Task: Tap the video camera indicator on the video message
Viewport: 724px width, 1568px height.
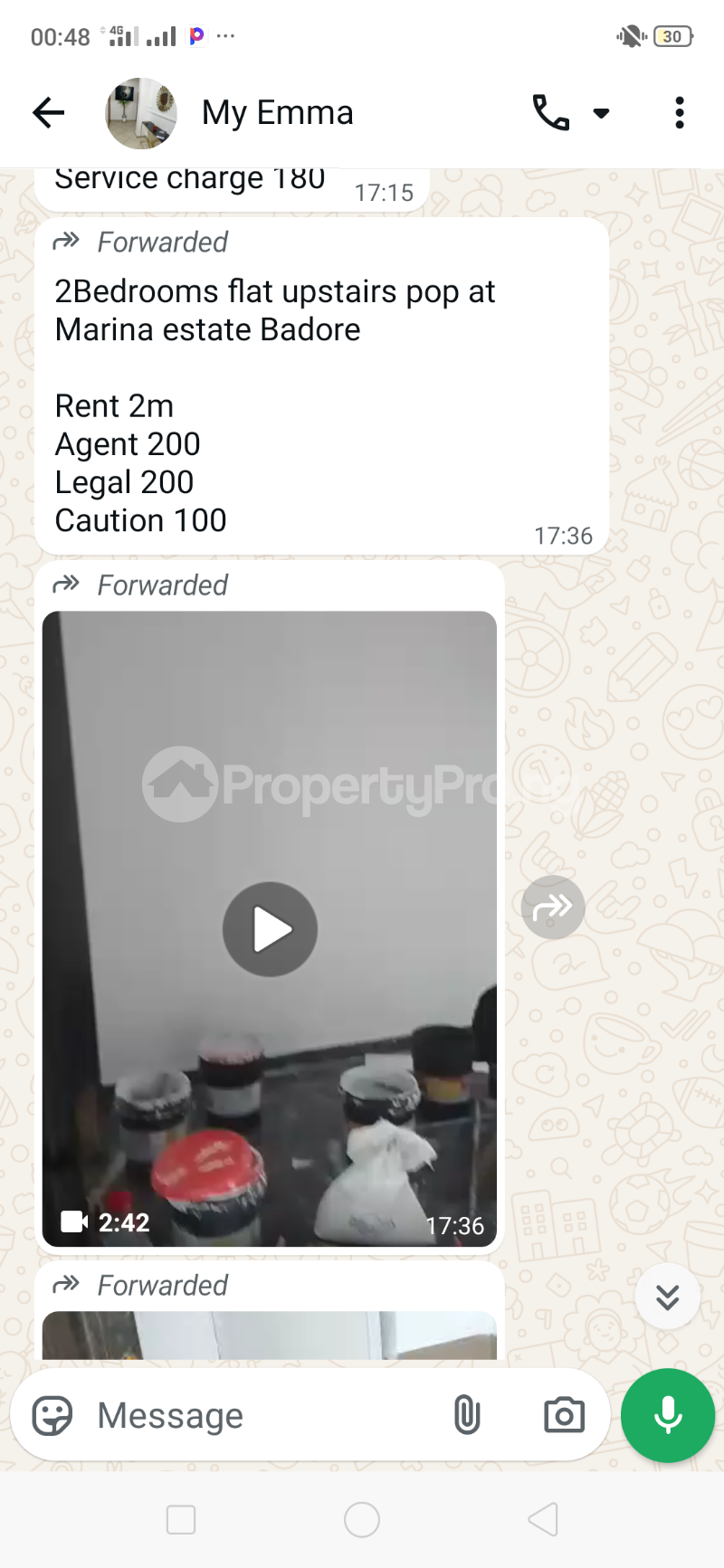Action: click(x=75, y=1221)
